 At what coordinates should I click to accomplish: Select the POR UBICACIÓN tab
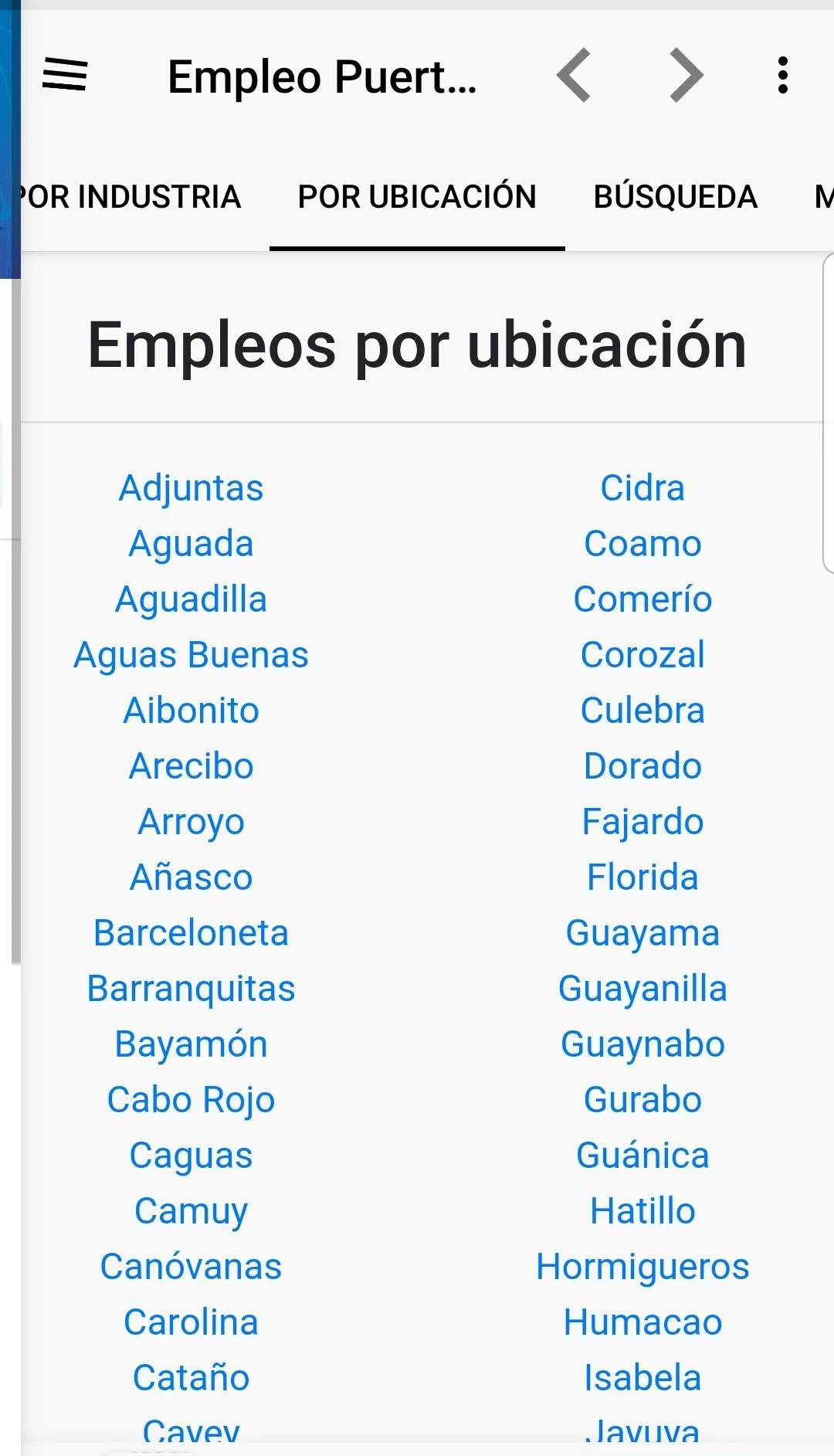(x=417, y=197)
